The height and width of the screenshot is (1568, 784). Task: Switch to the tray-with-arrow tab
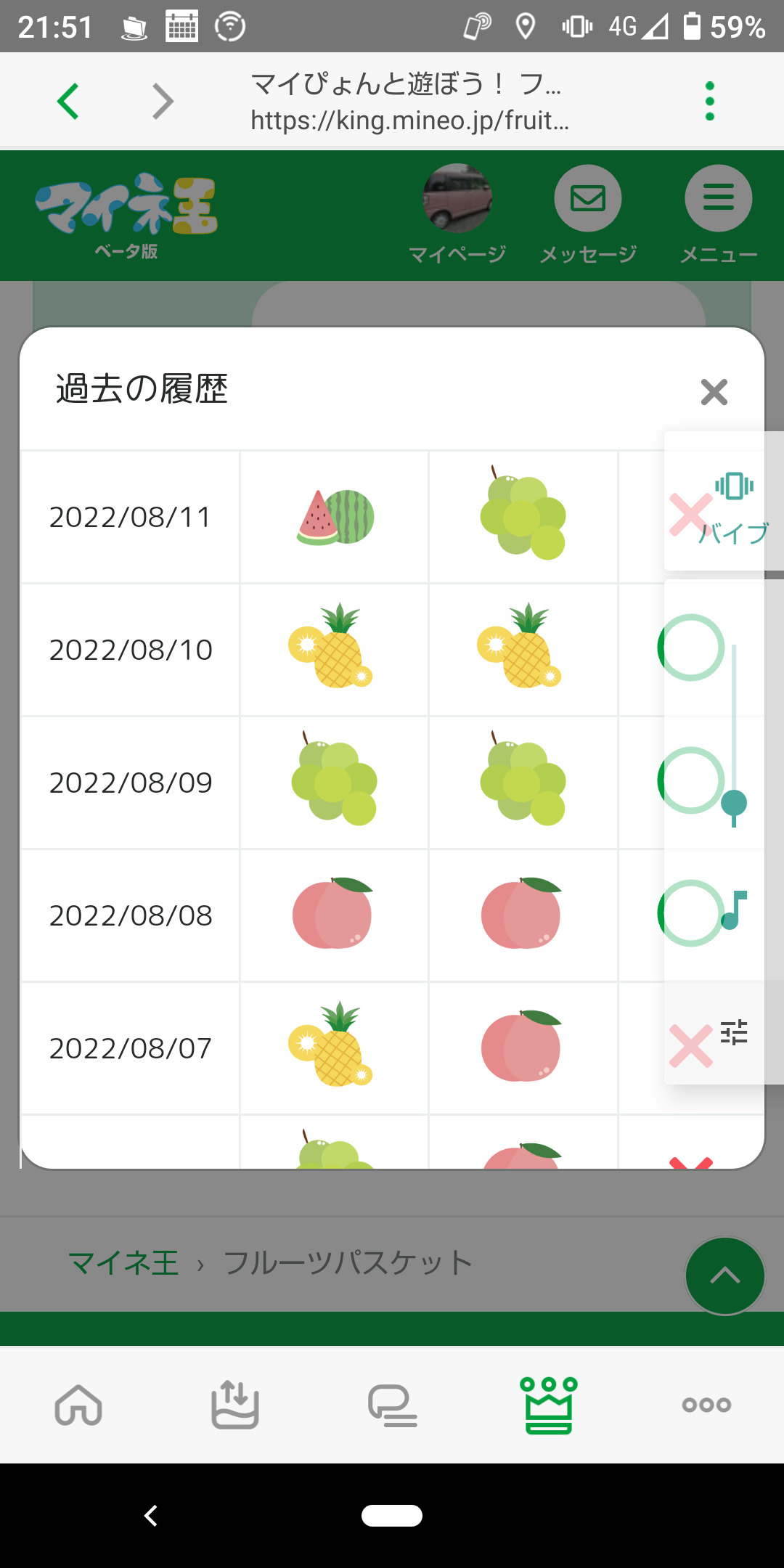[x=235, y=1405]
